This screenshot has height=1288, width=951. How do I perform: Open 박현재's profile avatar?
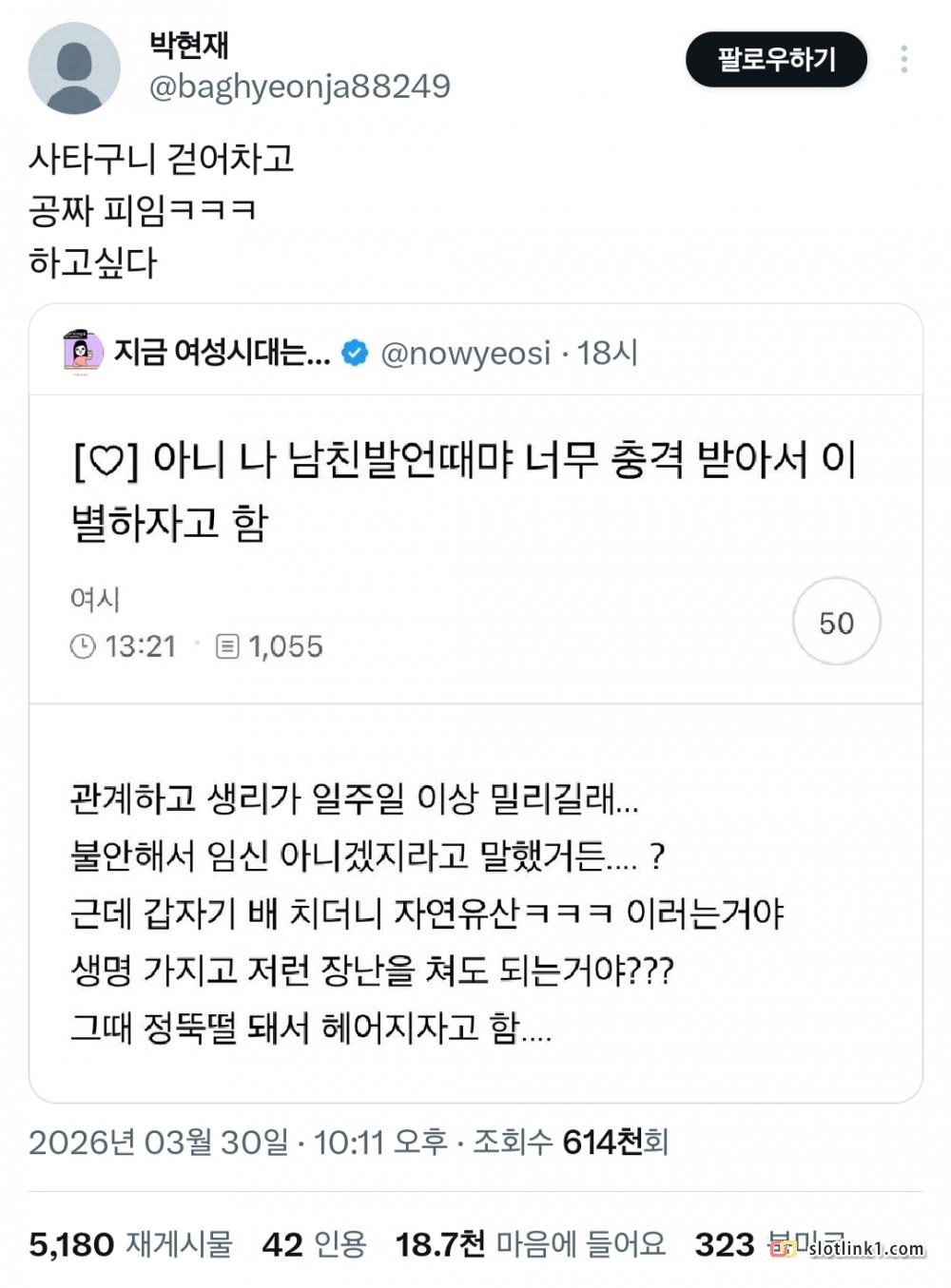click(74, 68)
